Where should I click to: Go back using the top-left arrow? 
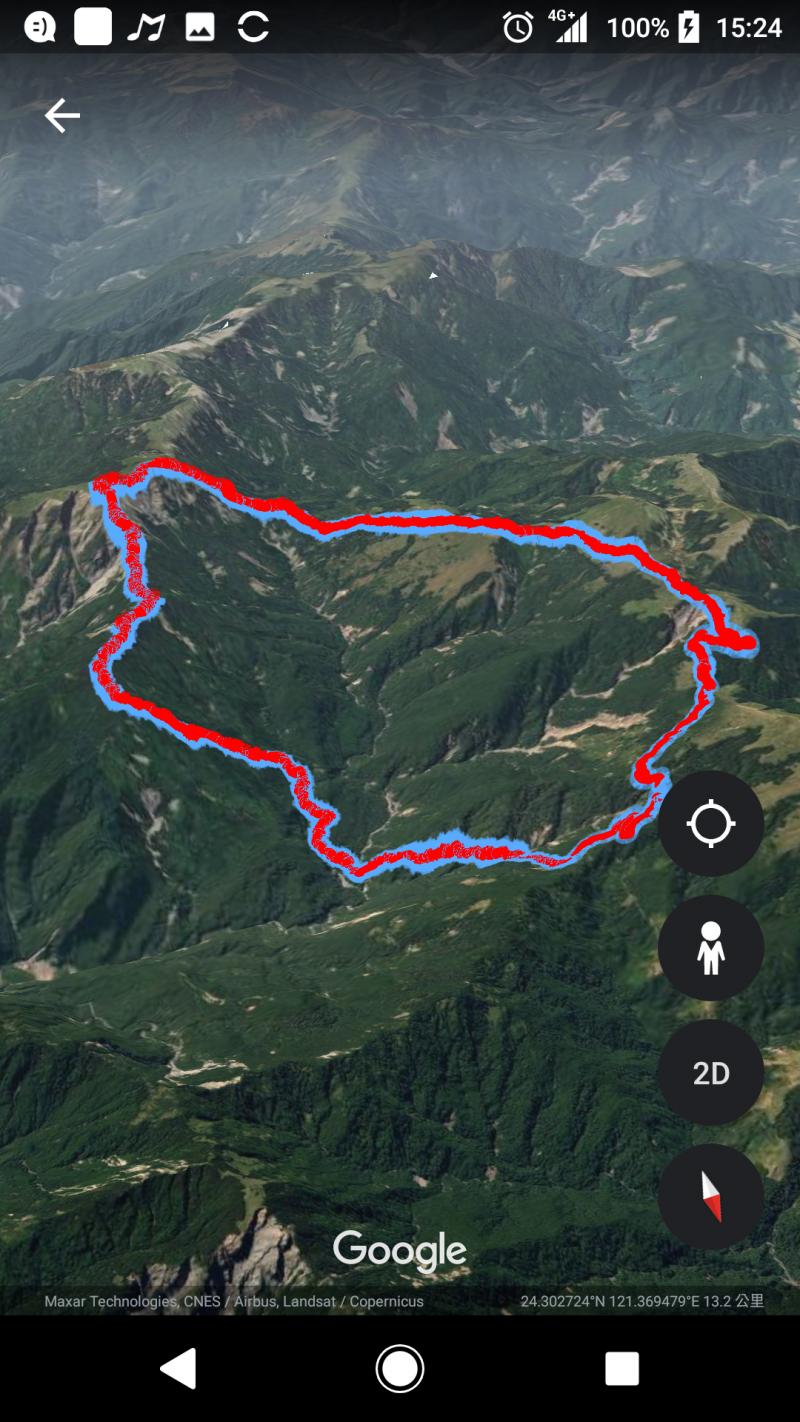pos(62,116)
